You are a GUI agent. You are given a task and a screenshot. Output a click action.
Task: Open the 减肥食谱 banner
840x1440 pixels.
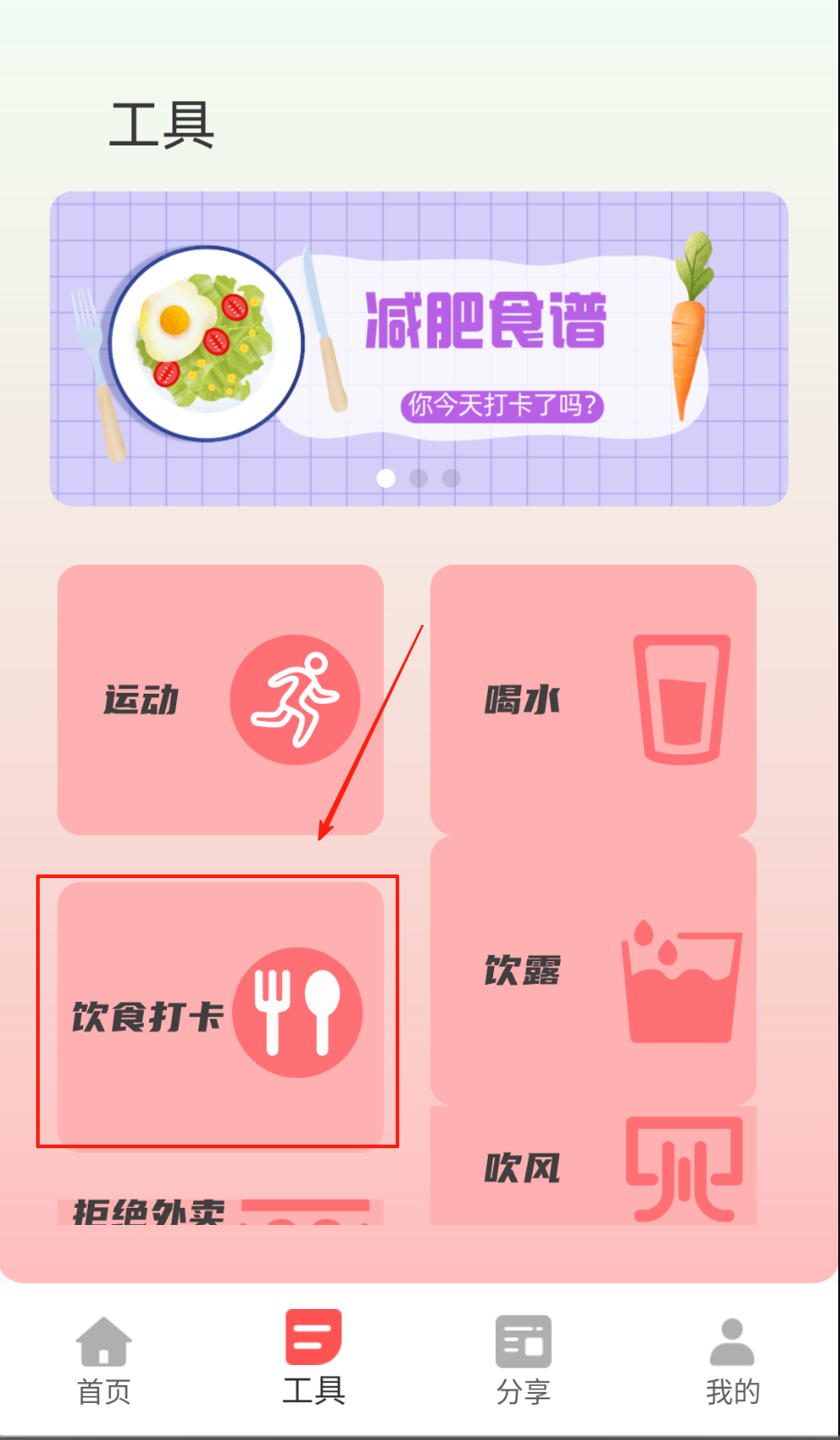[x=418, y=348]
